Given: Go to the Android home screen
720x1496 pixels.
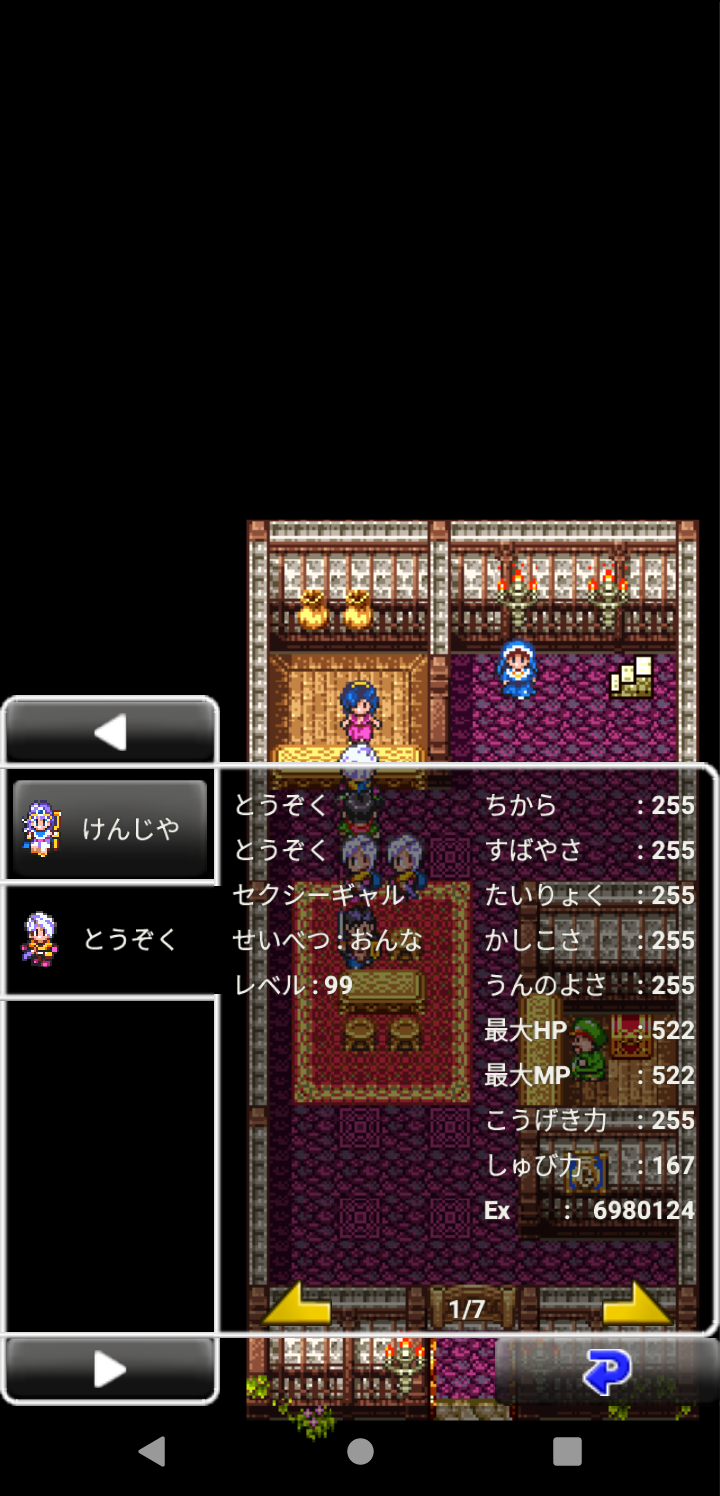Looking at the screenshot, I should point(360,1451).
